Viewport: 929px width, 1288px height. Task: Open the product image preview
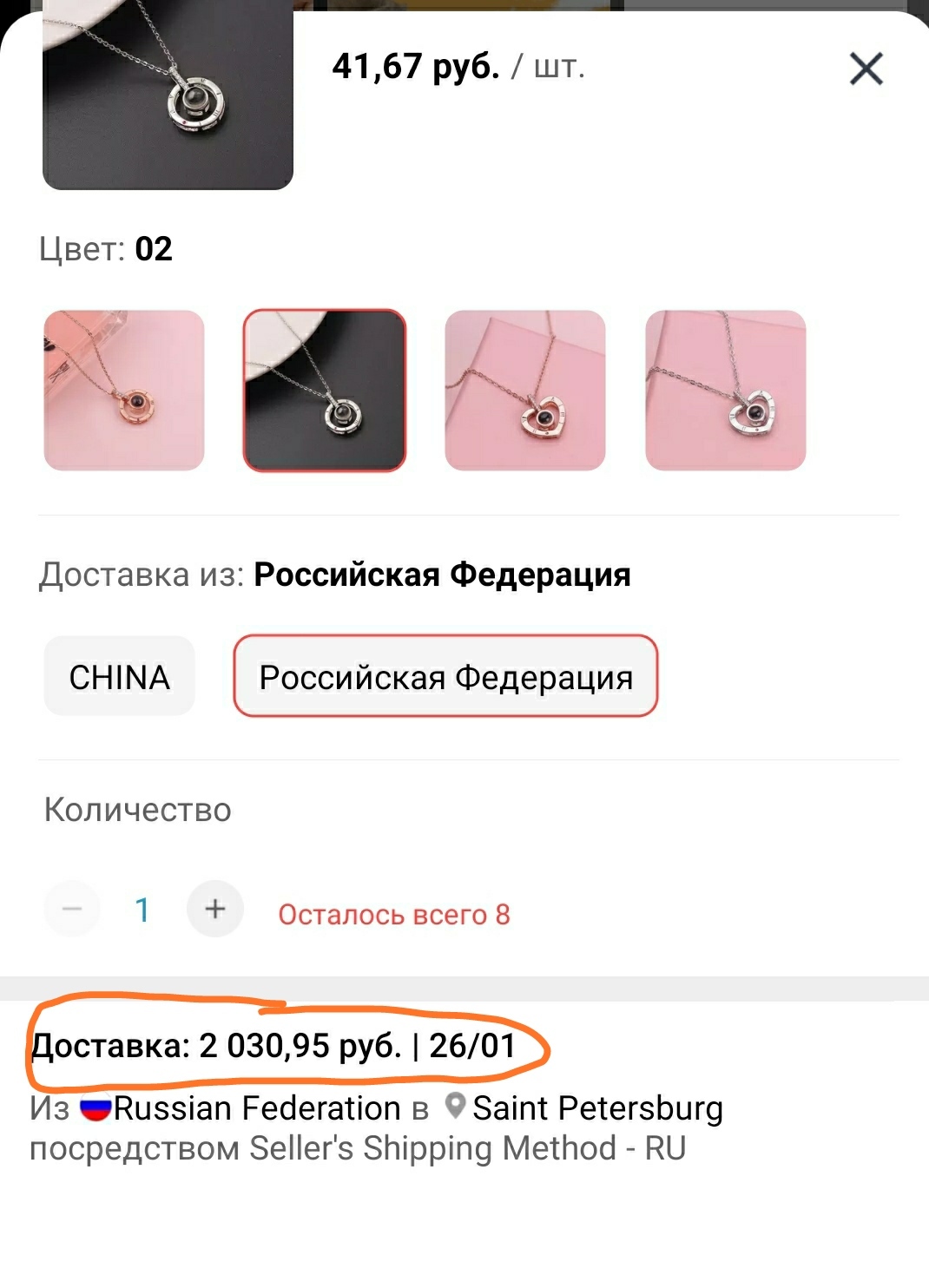(x=168, y=95)
